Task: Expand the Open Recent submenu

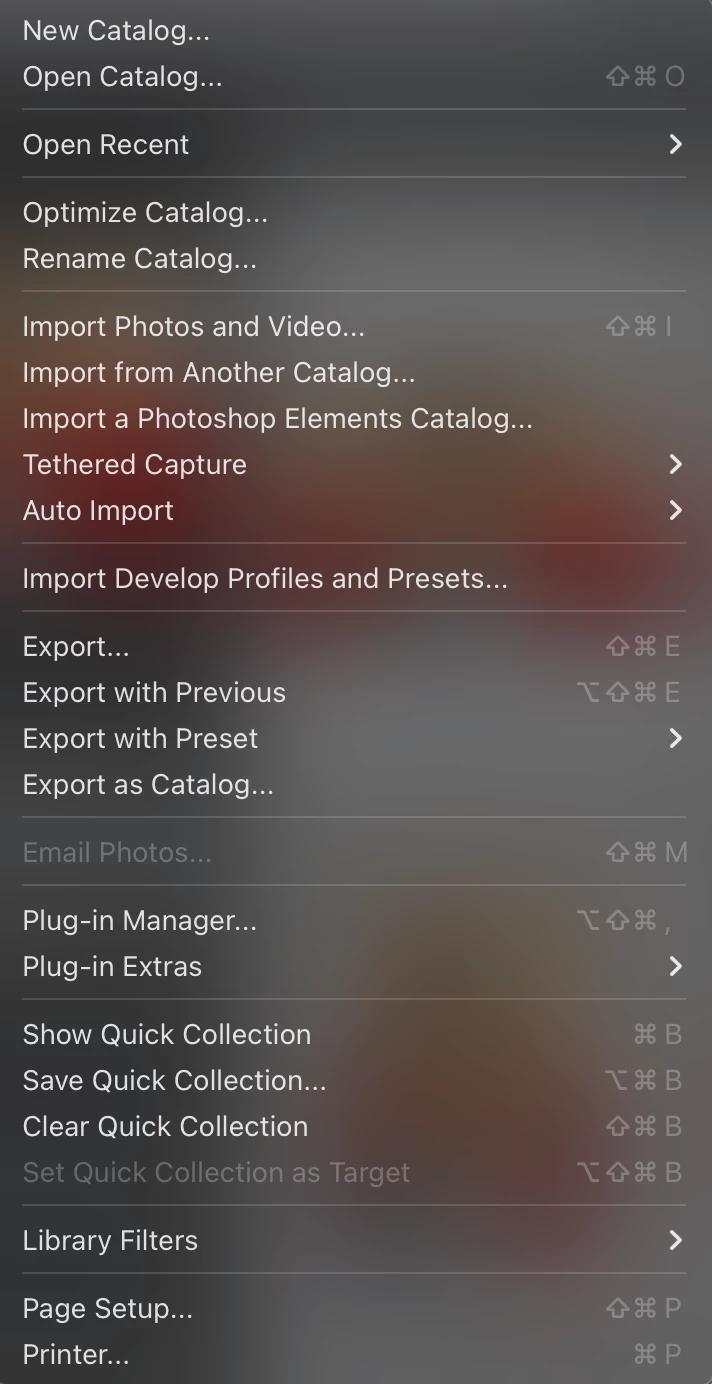Action: point(106,145)
